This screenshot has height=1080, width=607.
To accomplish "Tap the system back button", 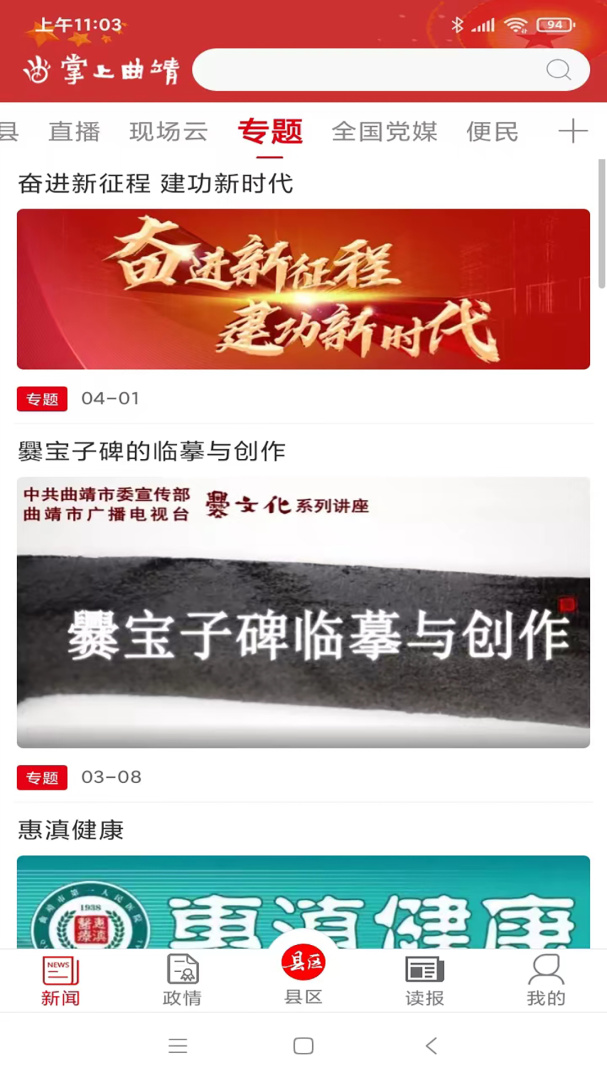I will 431,1046.
